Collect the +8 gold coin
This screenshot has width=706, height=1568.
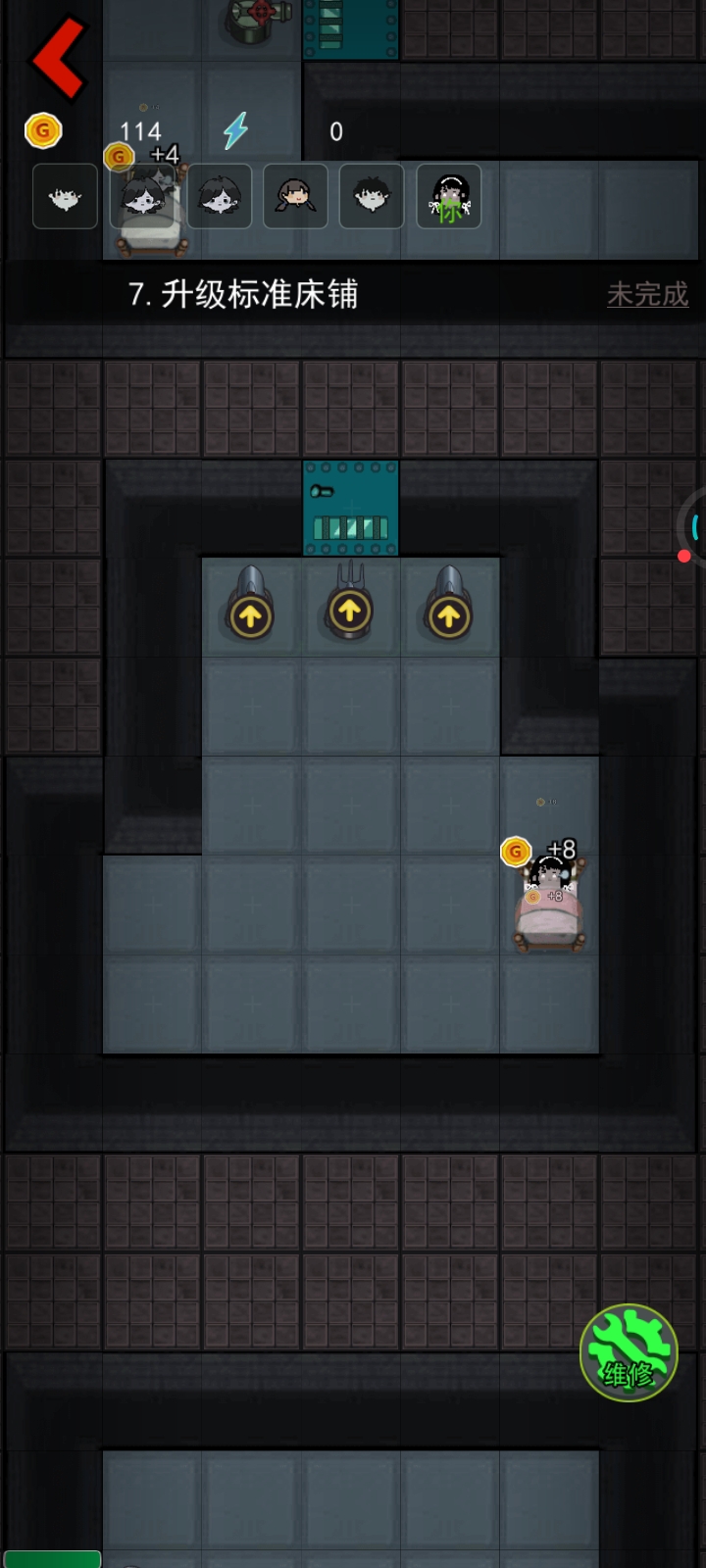click(516, 852)
